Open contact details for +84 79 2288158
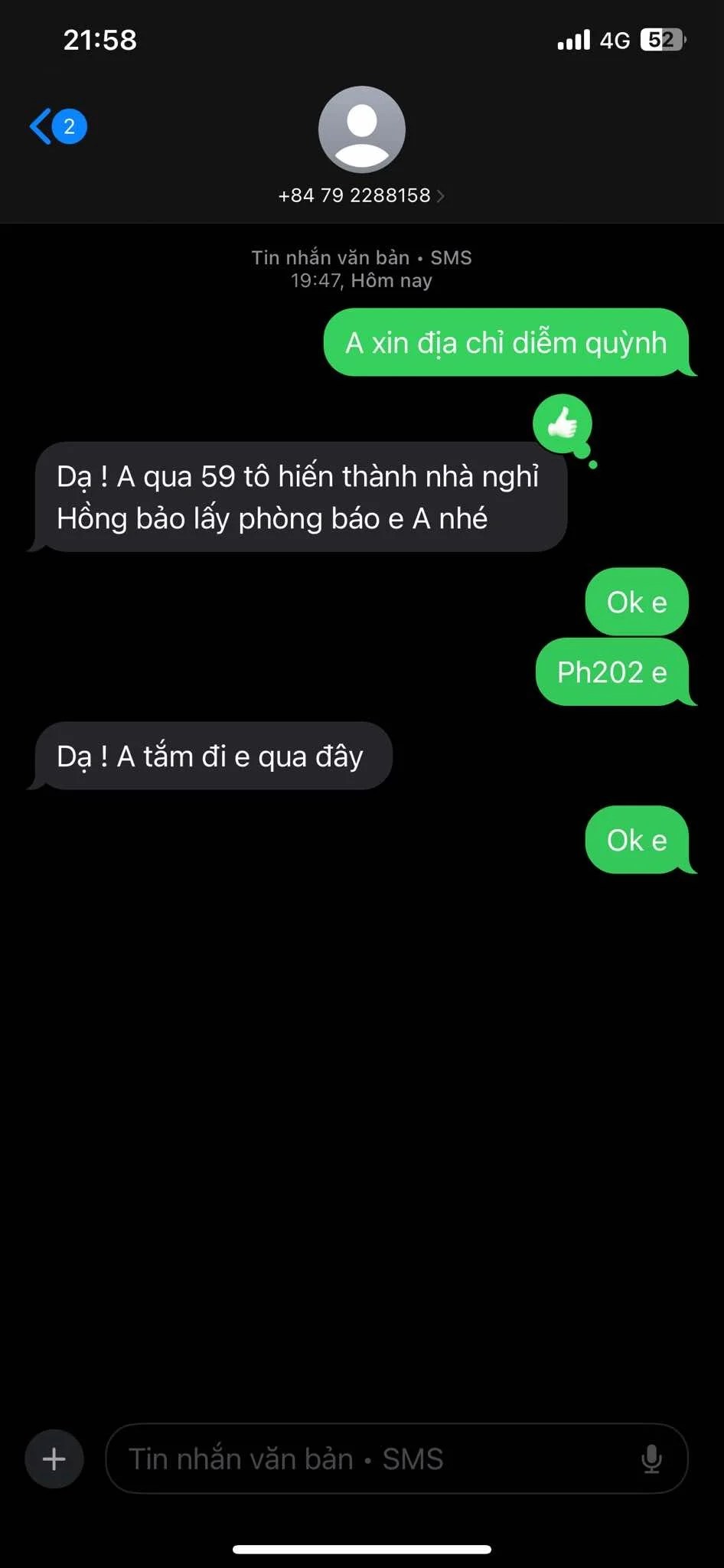 coord(361,195)
